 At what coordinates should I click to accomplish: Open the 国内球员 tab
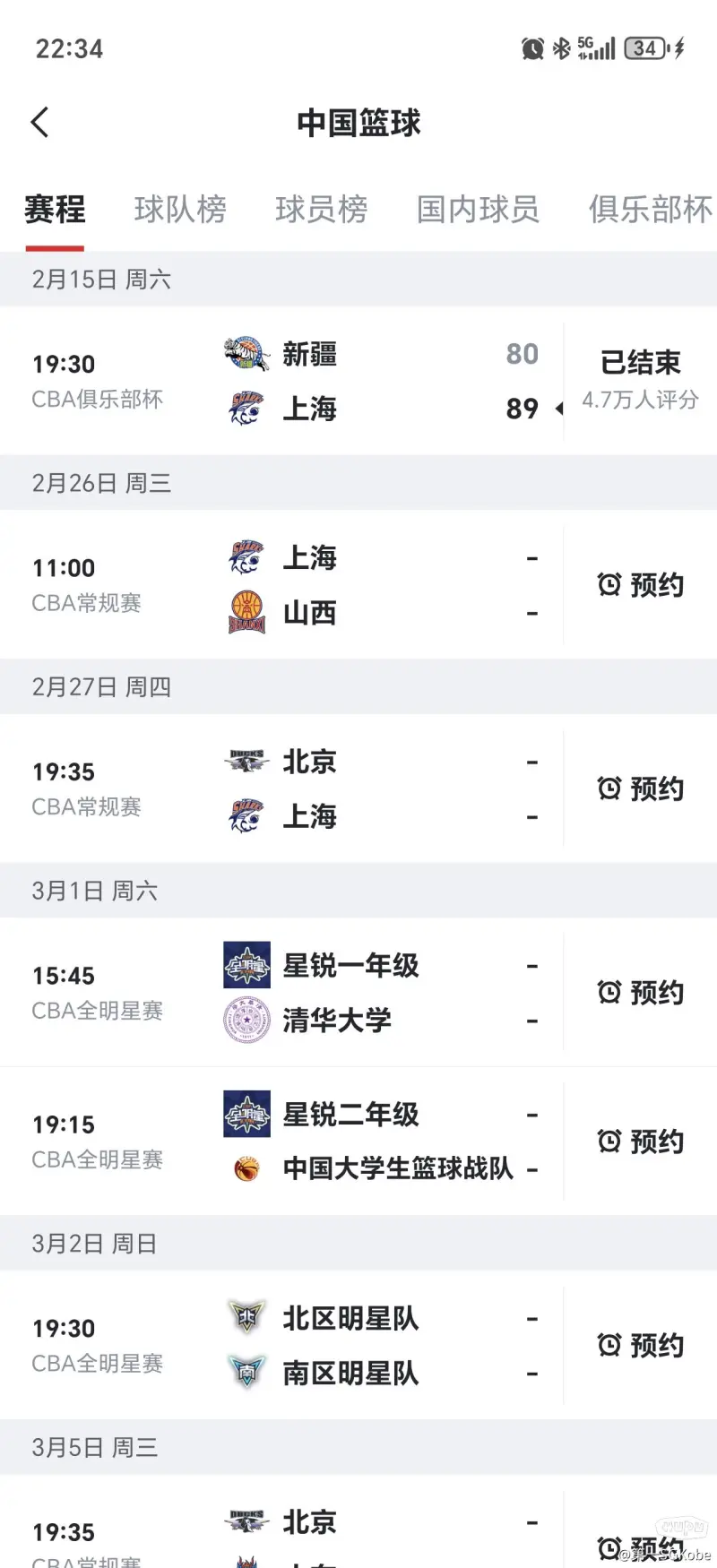coord(478,210)
